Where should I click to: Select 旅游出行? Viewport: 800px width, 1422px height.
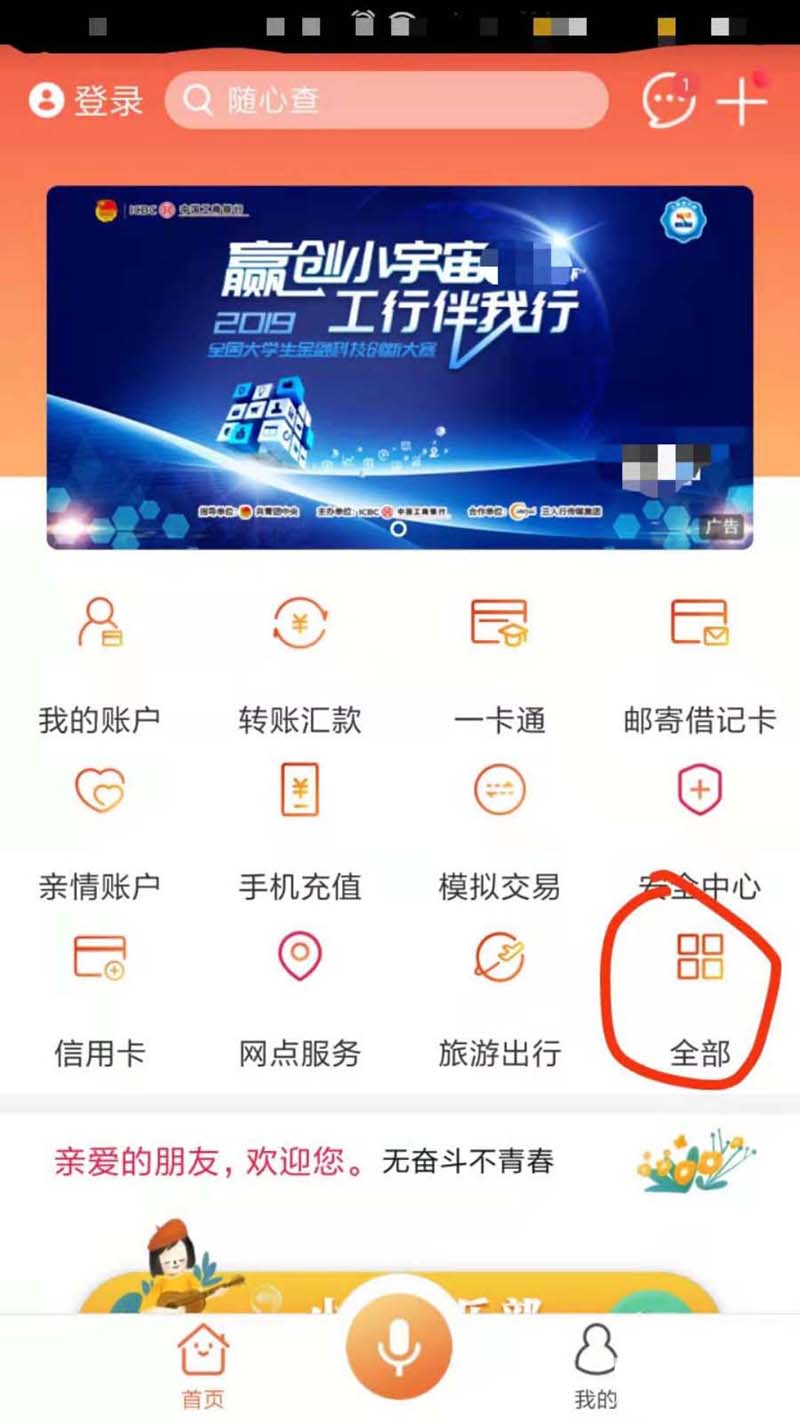(499, 995)
